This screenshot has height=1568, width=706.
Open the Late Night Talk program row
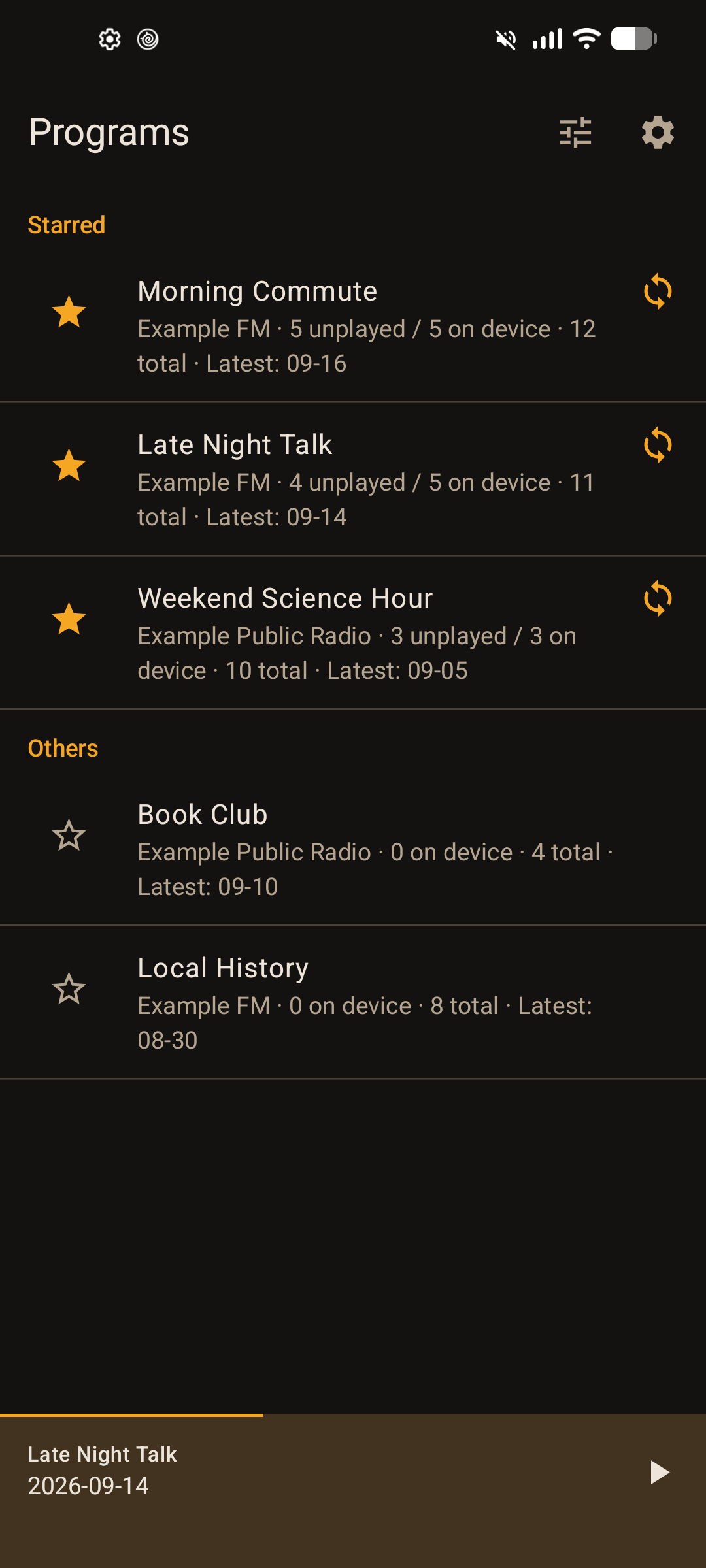pos(353,479)
